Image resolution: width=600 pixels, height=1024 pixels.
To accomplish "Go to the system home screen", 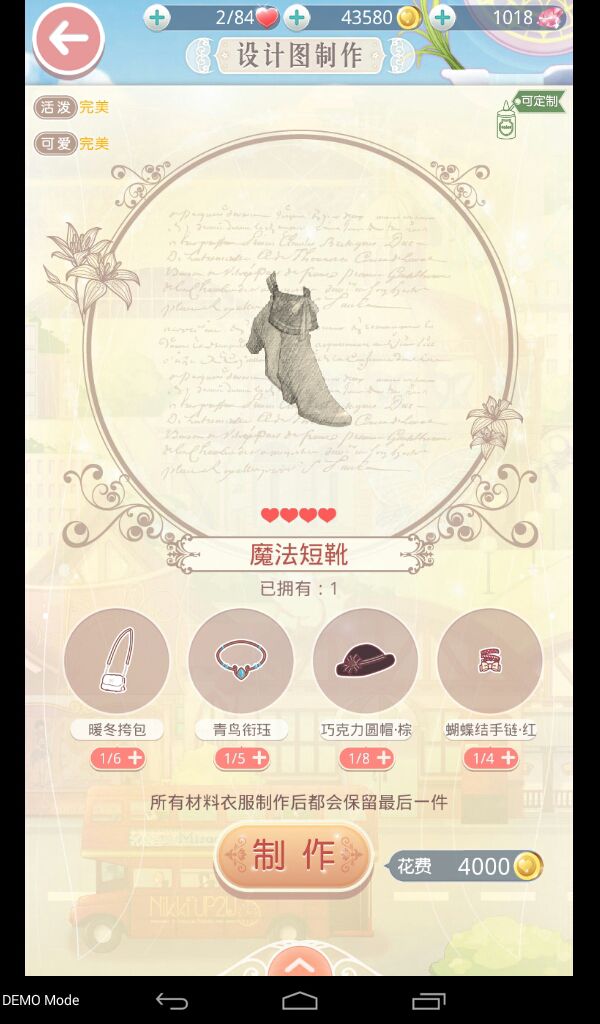I will pyautogui.click(x=300, y=1001).
